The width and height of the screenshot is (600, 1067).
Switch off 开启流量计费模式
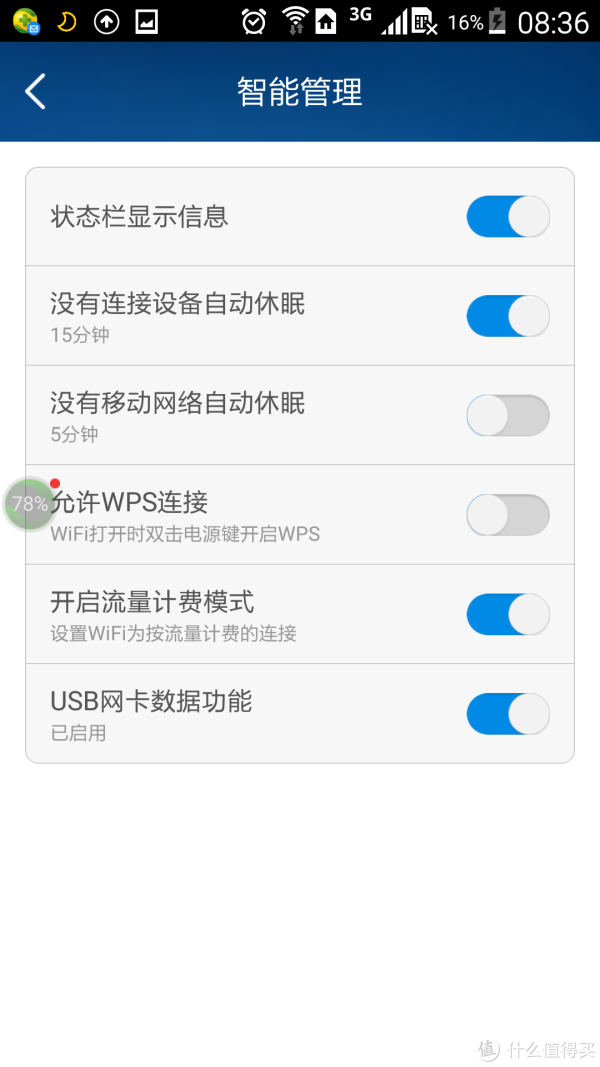coord(507,614)
